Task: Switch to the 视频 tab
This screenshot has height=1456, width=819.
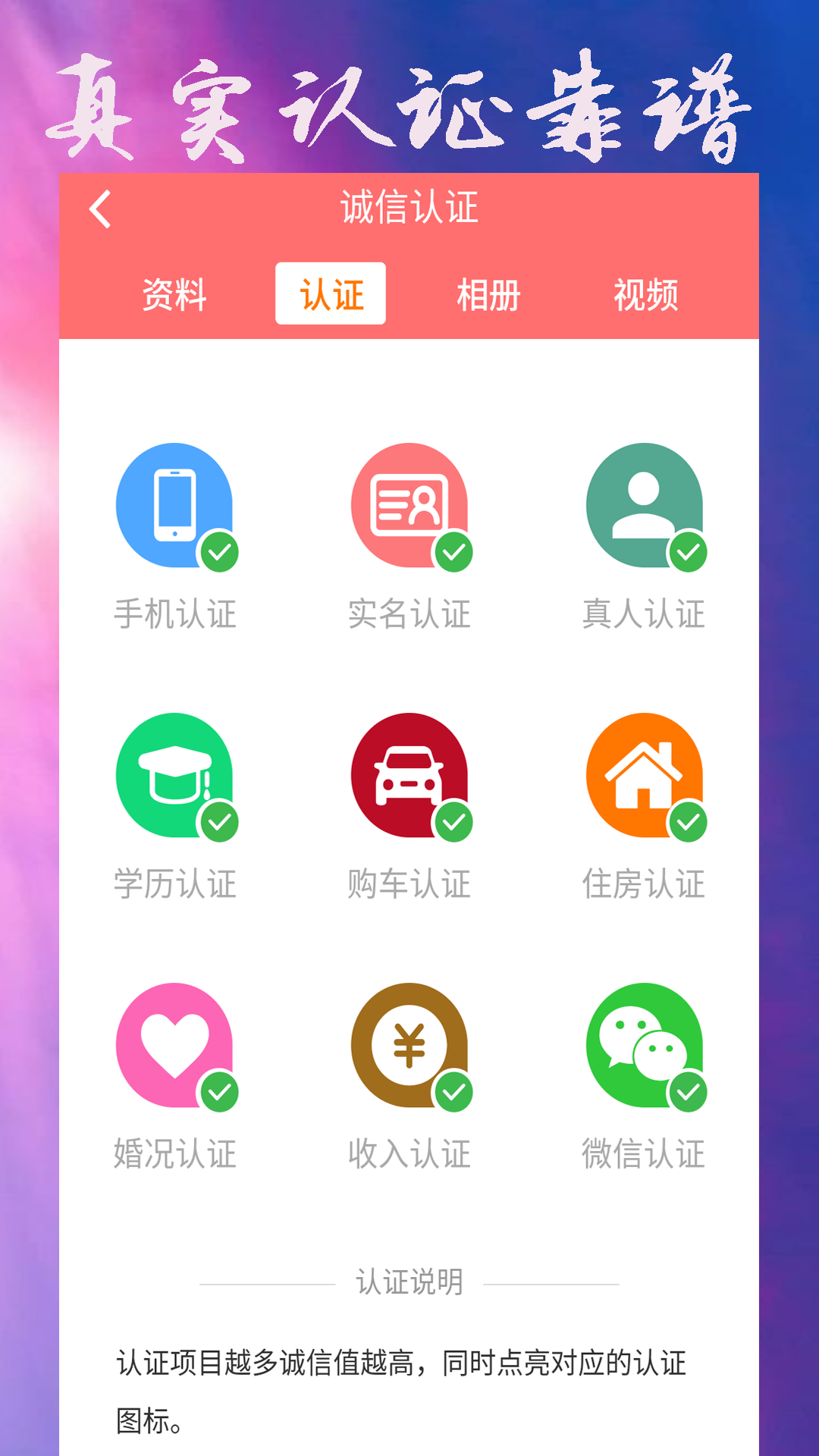Action: [x=645, y=296]
